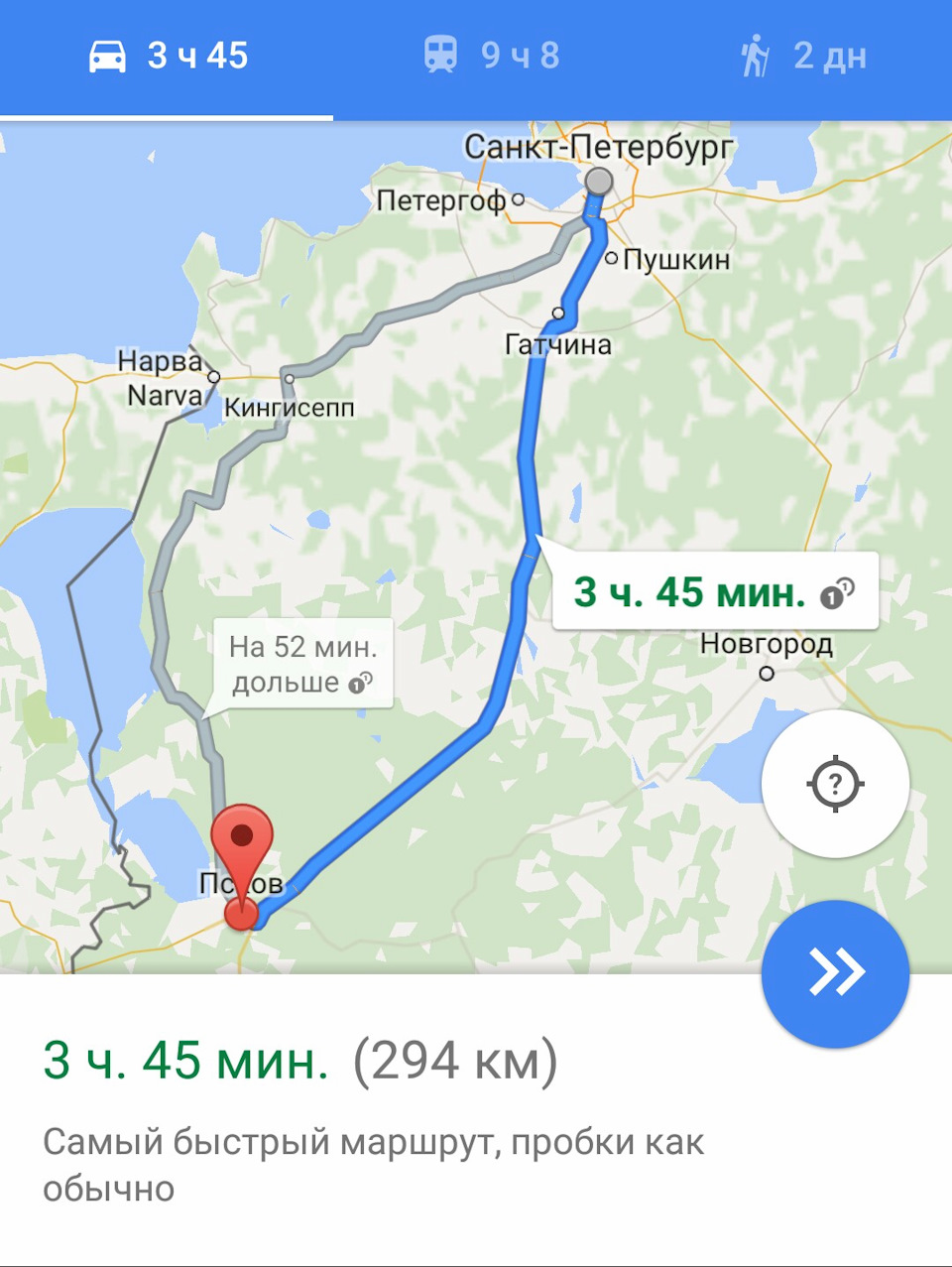Image resolution: width=952 pixels, height=1267 pixels.
Task: Open route details 3 ч. 45 мин. (294 км)
Action: (x=299, y=1062)
